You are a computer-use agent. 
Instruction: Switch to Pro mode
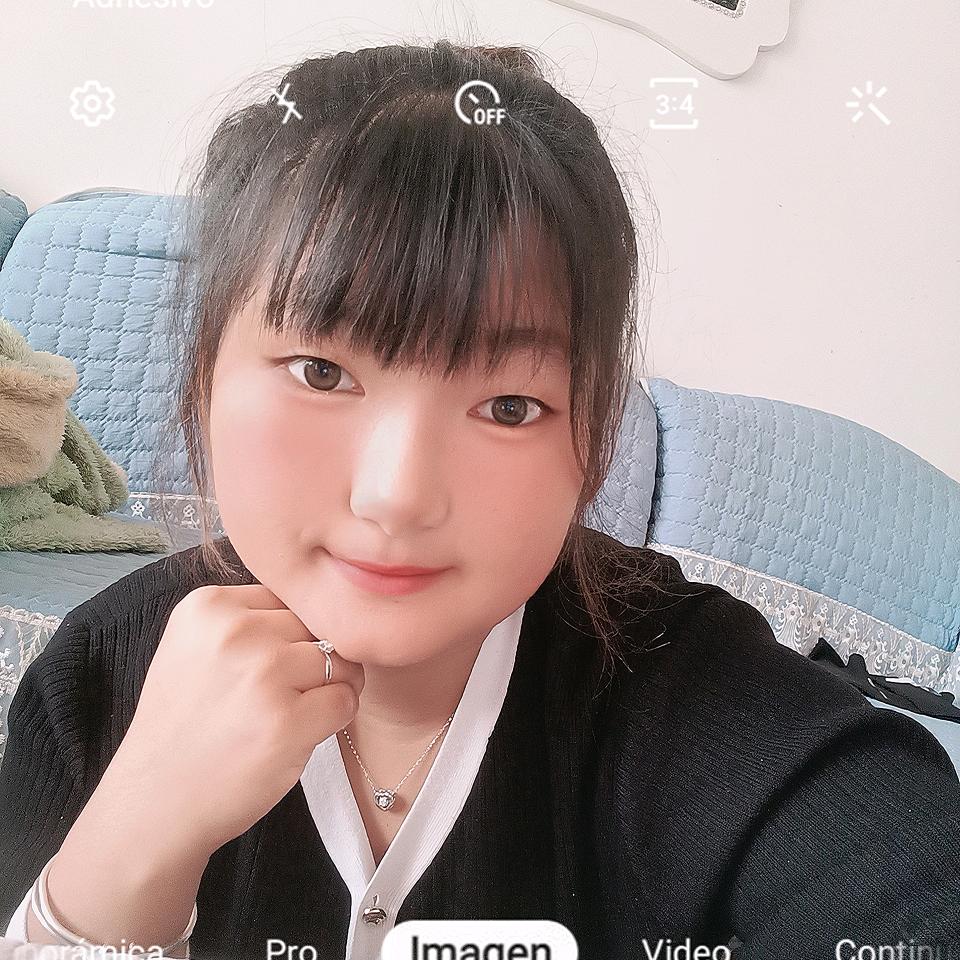[291, 948]
